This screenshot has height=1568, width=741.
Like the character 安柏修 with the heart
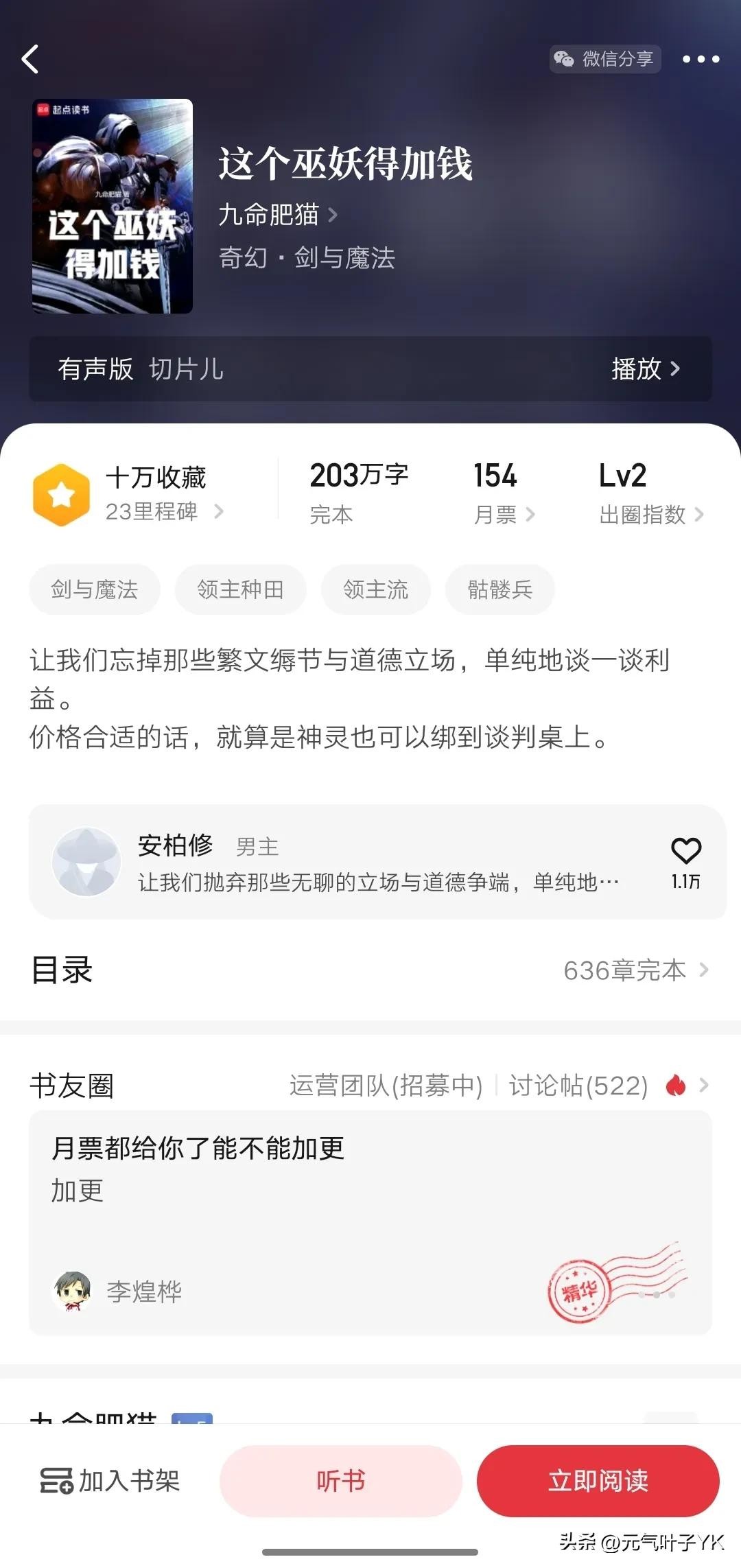[x=685, y=852]
